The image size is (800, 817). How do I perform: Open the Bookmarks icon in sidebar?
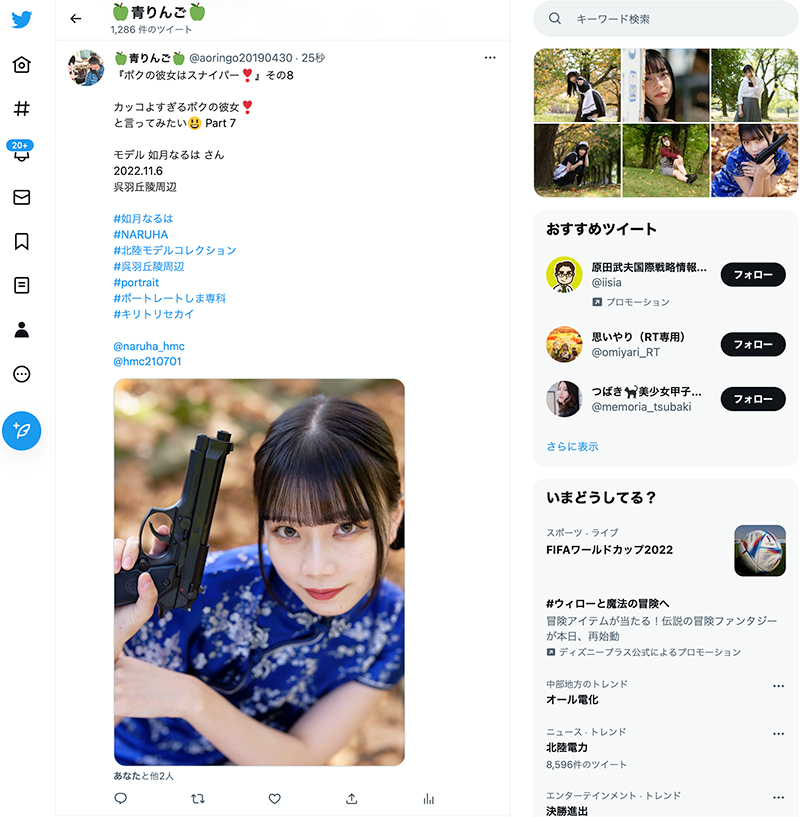tap(21, 241)
